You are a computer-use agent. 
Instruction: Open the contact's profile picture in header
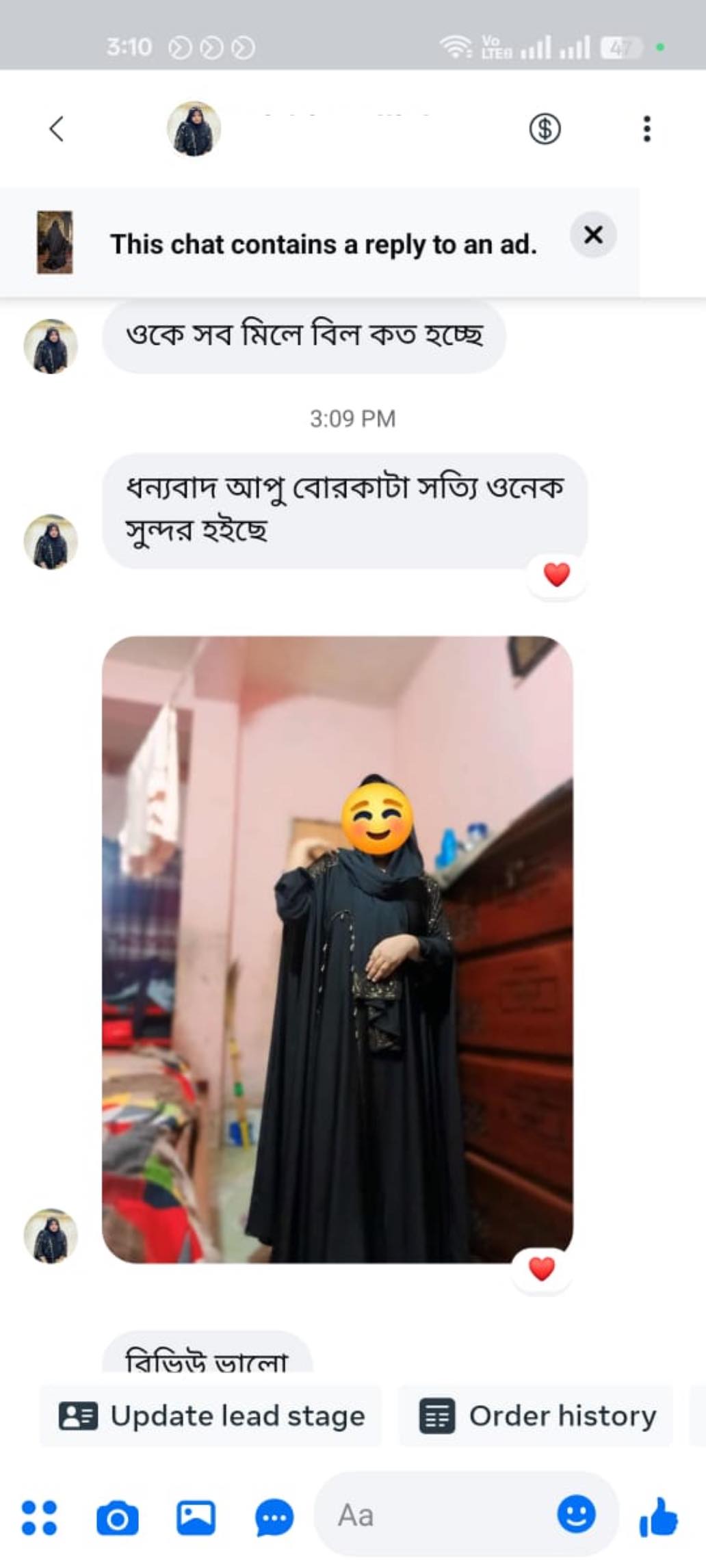pos(194,129)
